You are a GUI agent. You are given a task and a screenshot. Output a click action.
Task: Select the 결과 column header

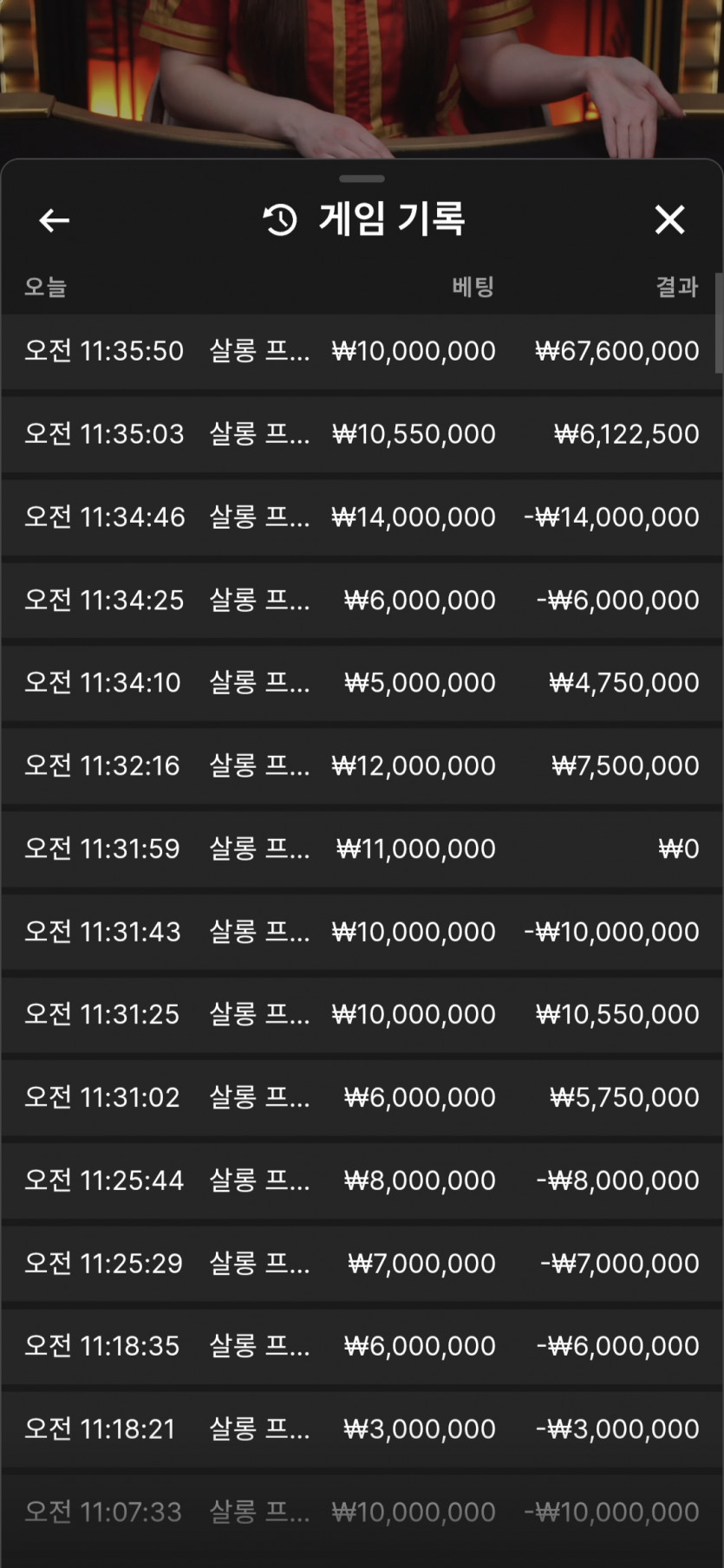677,288
